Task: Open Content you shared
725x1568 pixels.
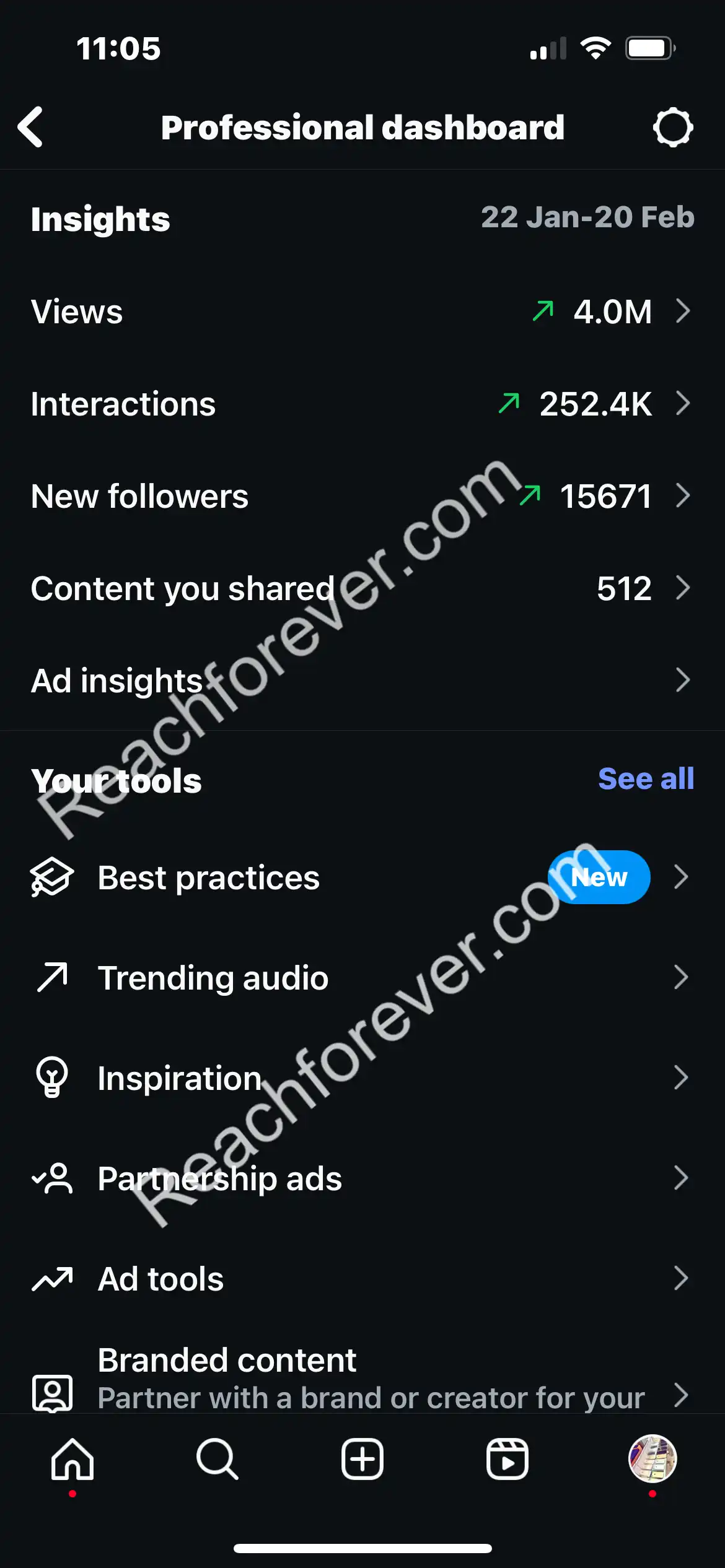Action: pyautogui.click(x=362, y=588)
